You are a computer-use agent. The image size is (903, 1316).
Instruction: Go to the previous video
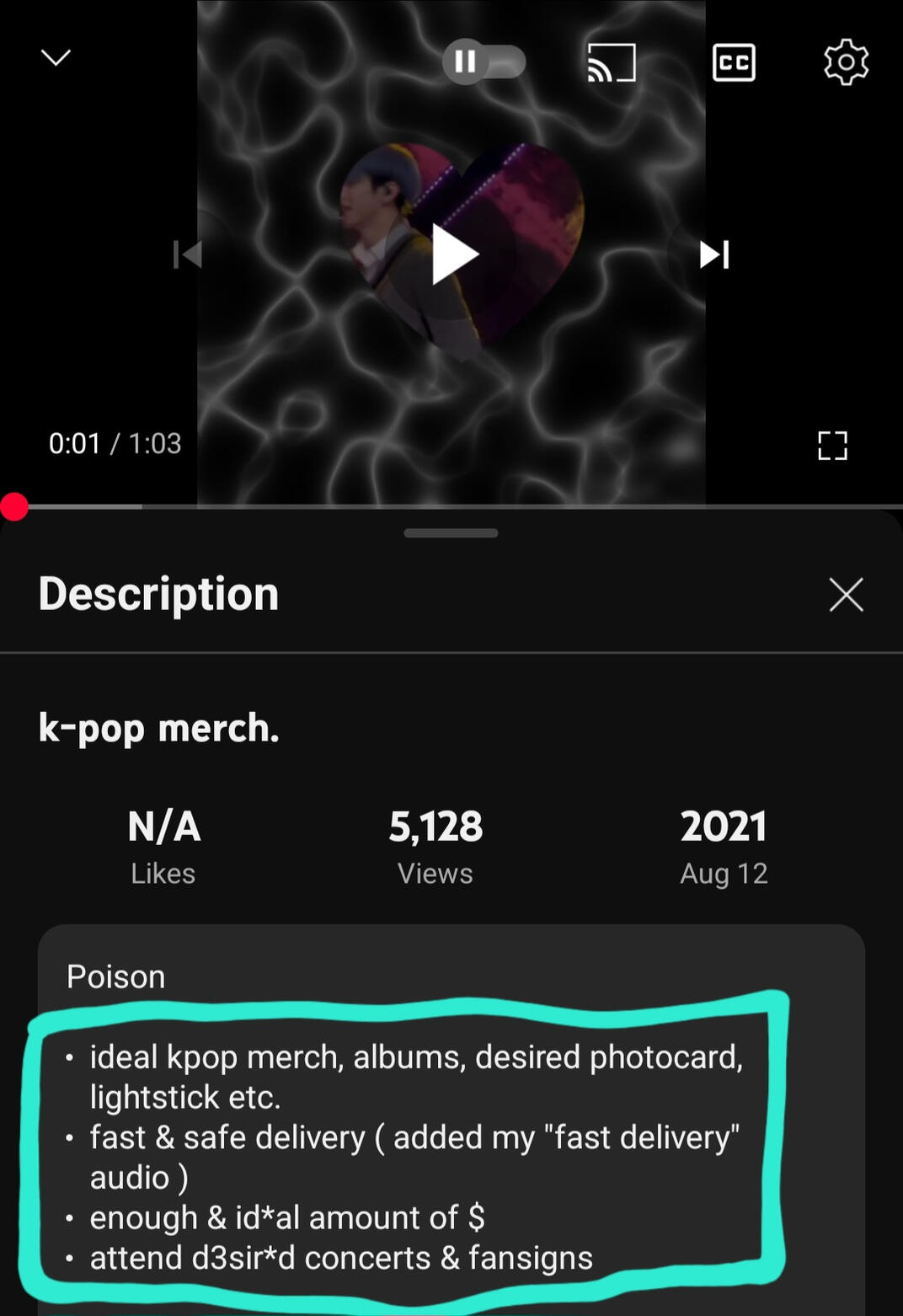click(188, 254)
